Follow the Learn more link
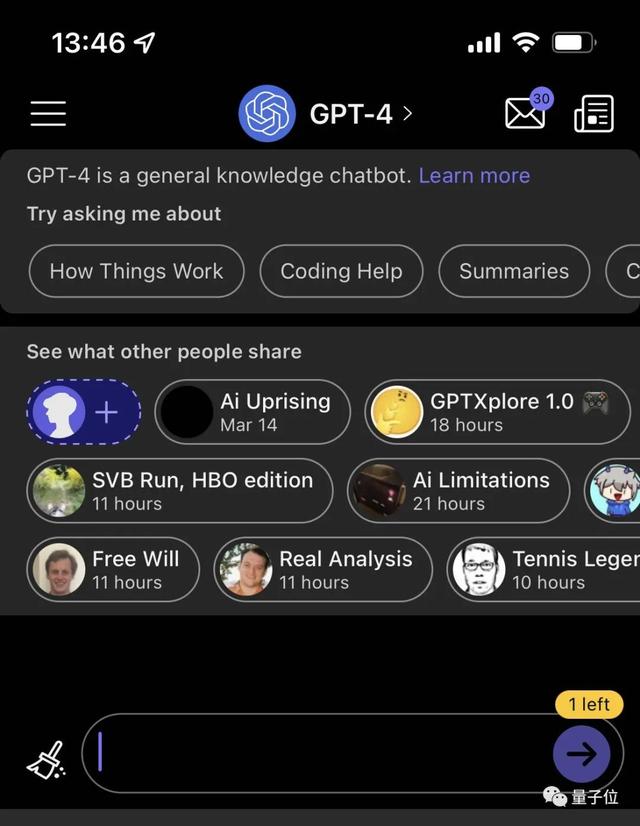 click(474, 176)
